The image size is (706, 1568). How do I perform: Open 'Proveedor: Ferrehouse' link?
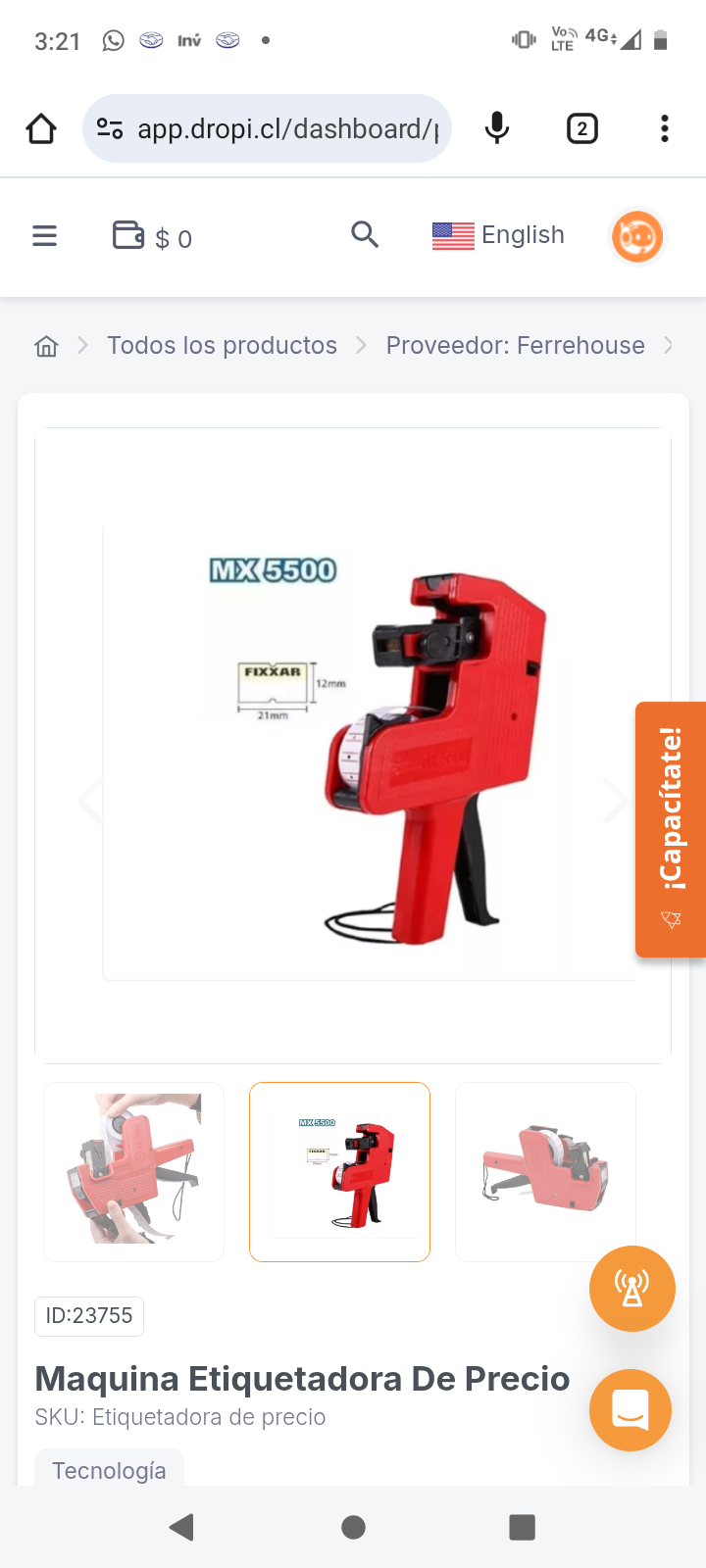(x=514, y=345)
